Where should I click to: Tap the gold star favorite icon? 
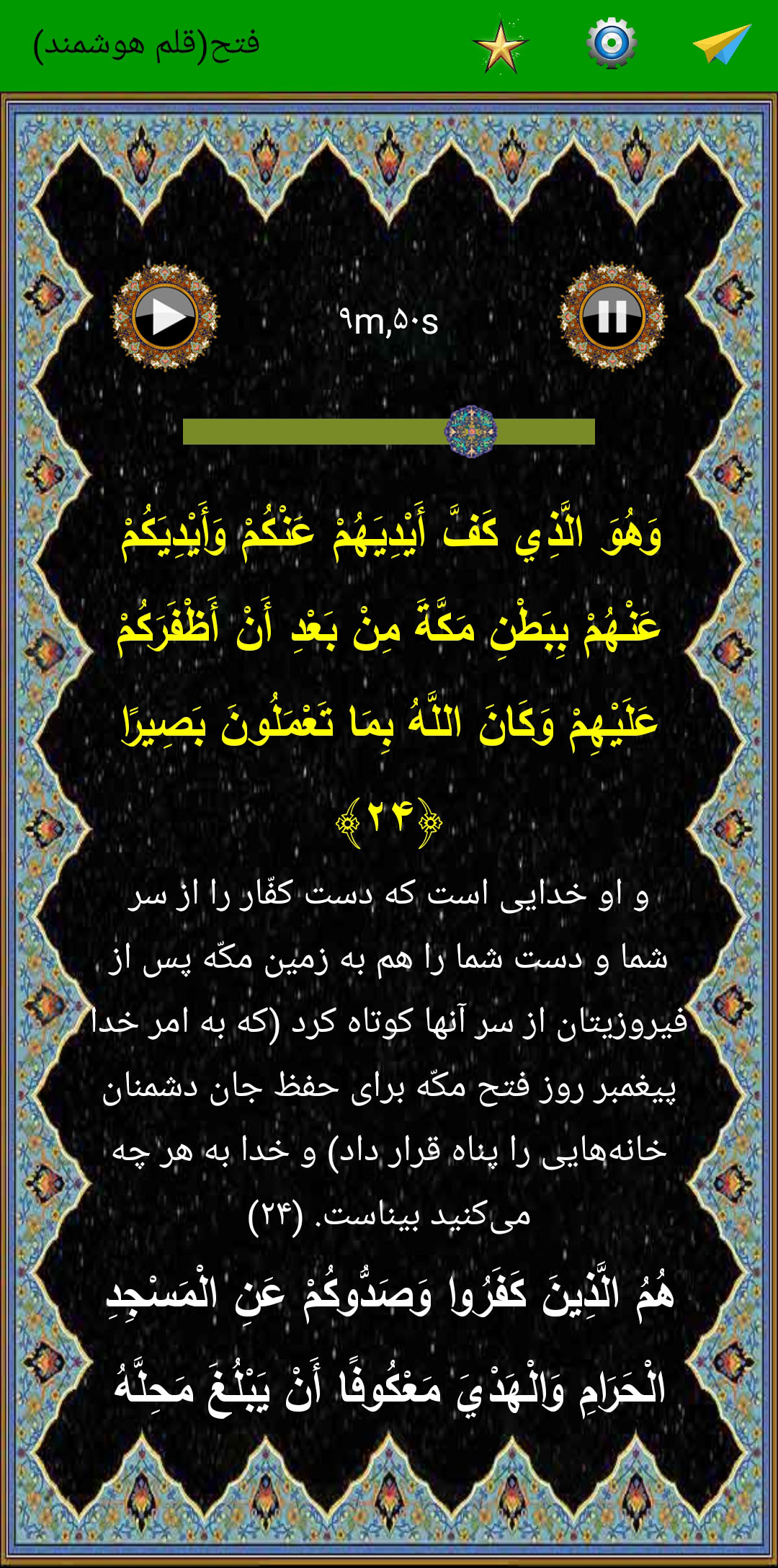coord(501,46)
